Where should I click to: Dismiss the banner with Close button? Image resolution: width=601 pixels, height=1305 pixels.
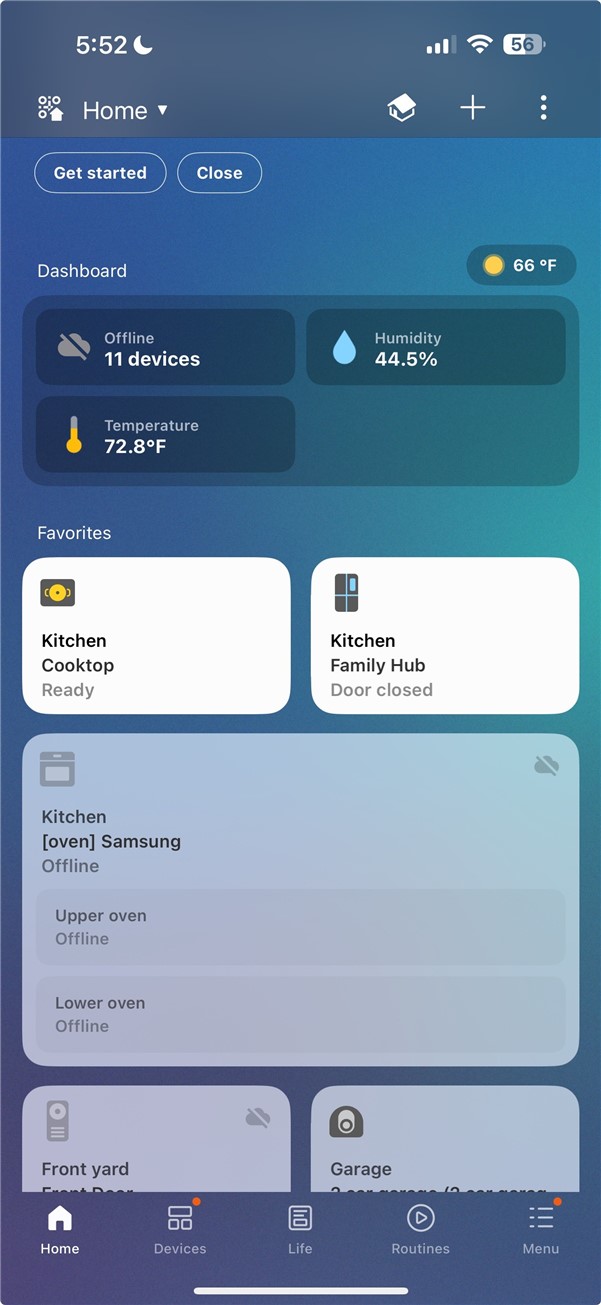click(x=219, y=173)
